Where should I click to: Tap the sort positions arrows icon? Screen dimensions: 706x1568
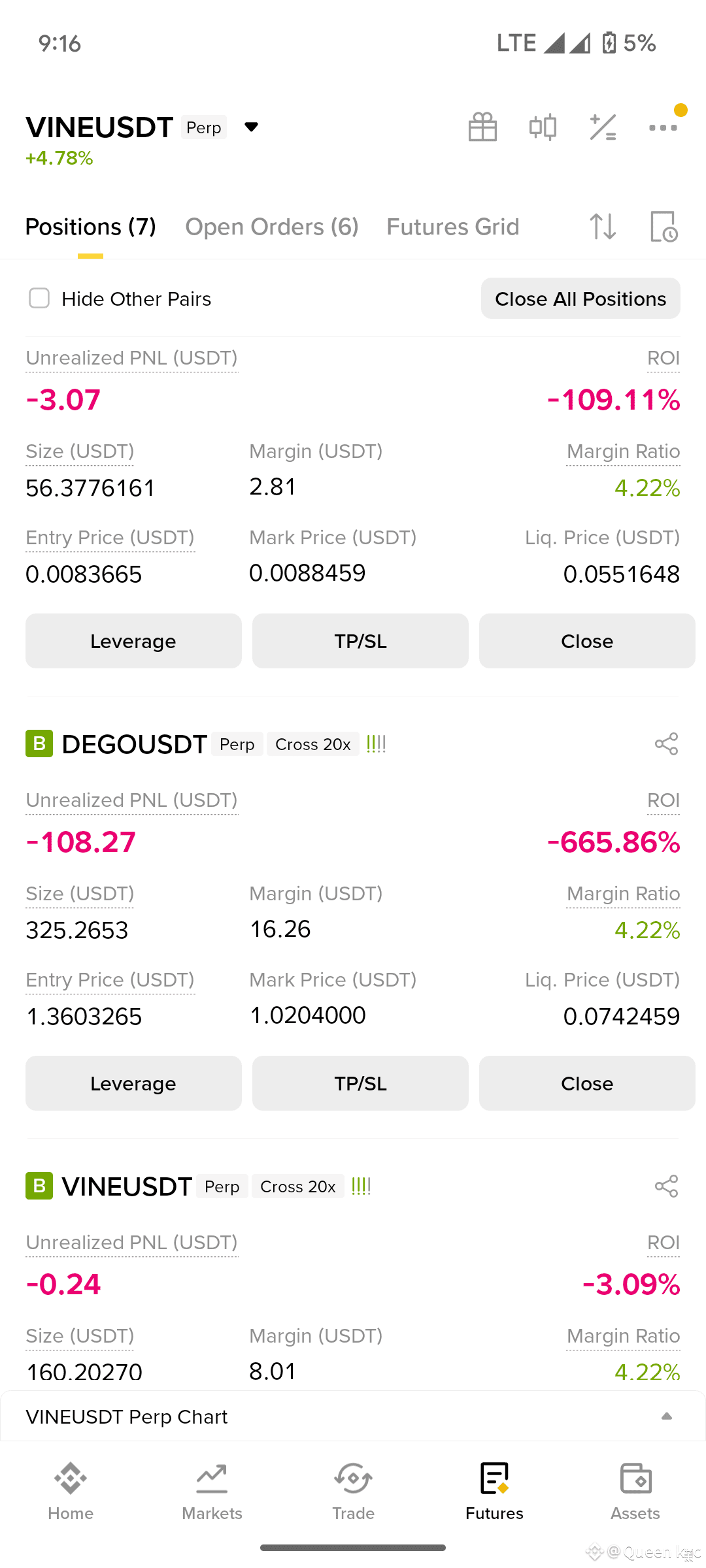pyautogui.click(x=603, y=227)
